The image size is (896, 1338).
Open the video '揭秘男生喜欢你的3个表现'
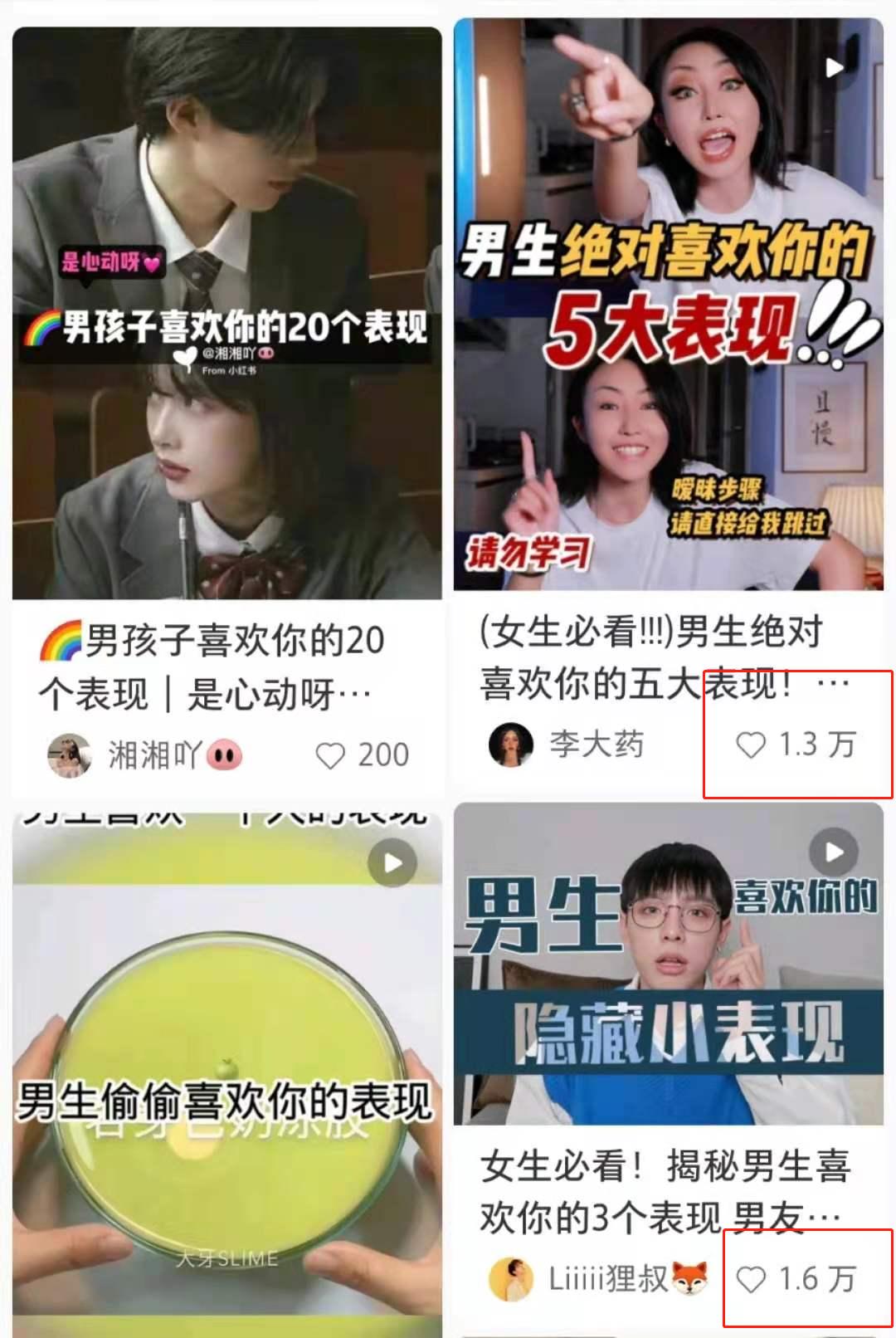[668, 963]
